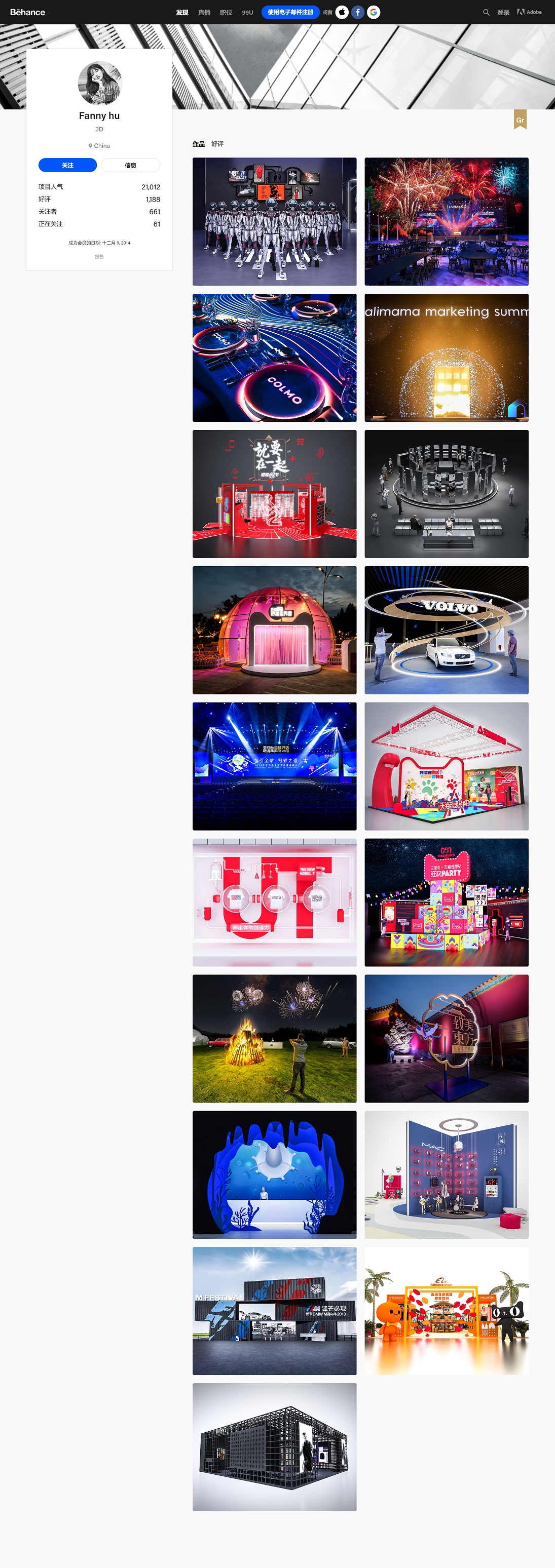The image size is (555, 1568).
Task: Sign in with Facebook icon
Action: tap(358, 12)
